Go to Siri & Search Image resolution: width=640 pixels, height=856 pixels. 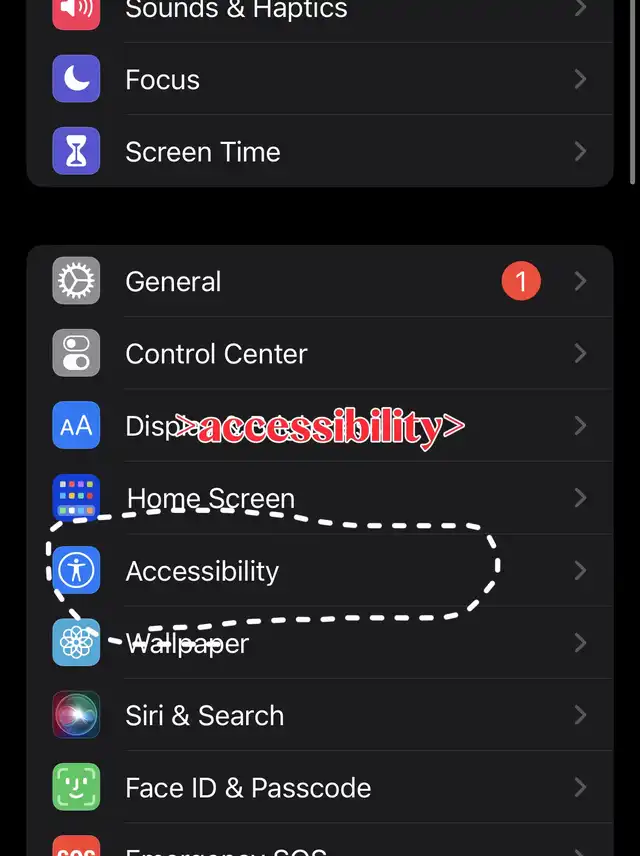[205, 716]
